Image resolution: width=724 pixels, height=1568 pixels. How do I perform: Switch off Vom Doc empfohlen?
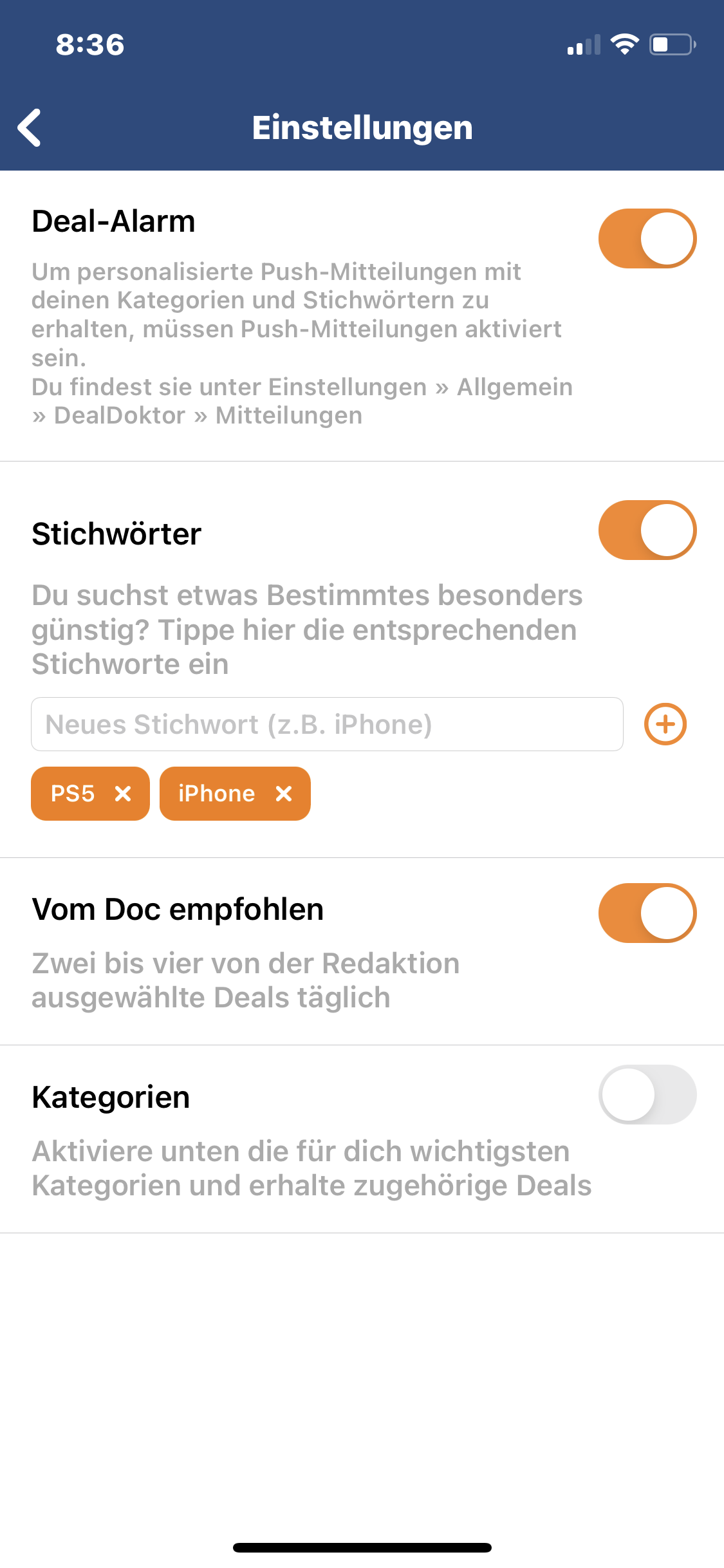tap(647, 913)
